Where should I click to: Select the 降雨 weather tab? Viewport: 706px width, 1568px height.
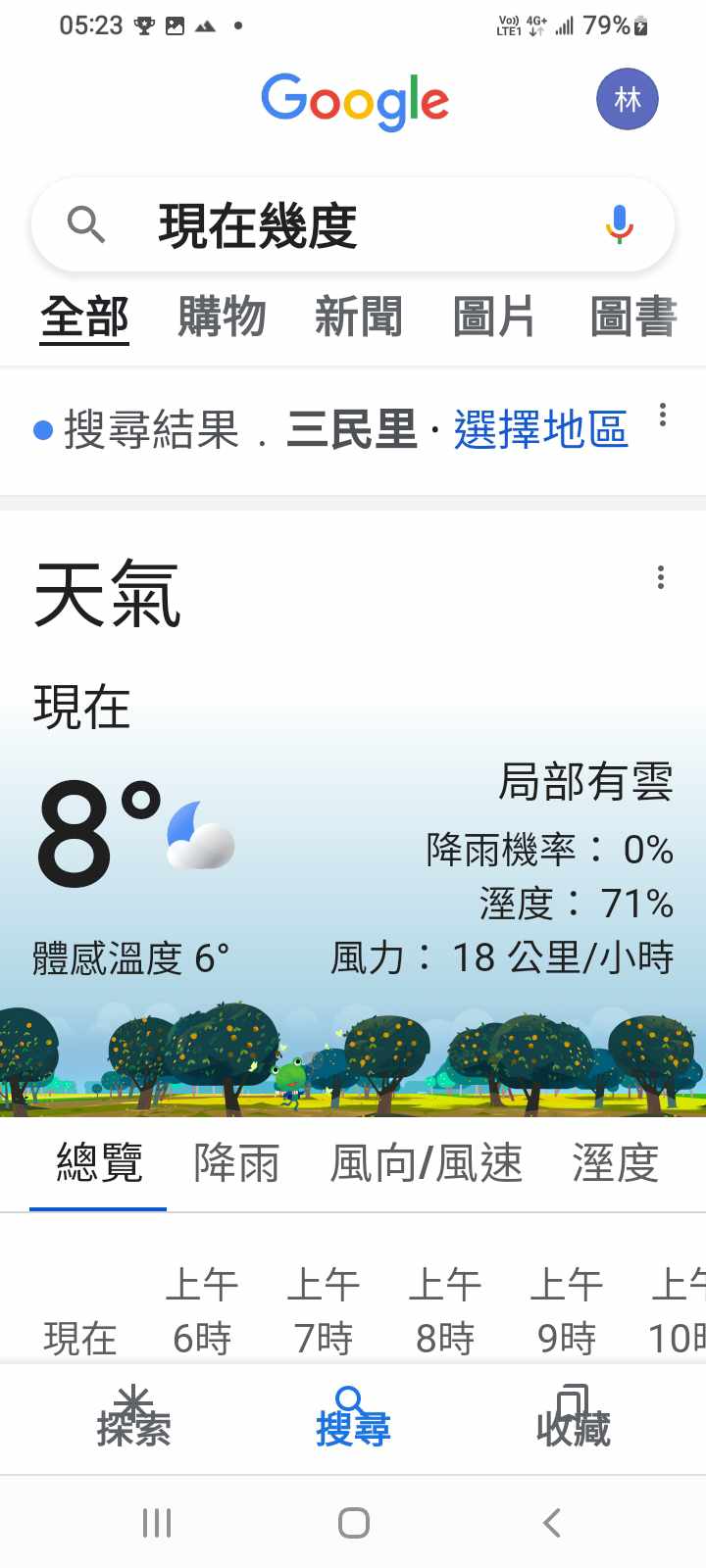[x=236, y=1163]
